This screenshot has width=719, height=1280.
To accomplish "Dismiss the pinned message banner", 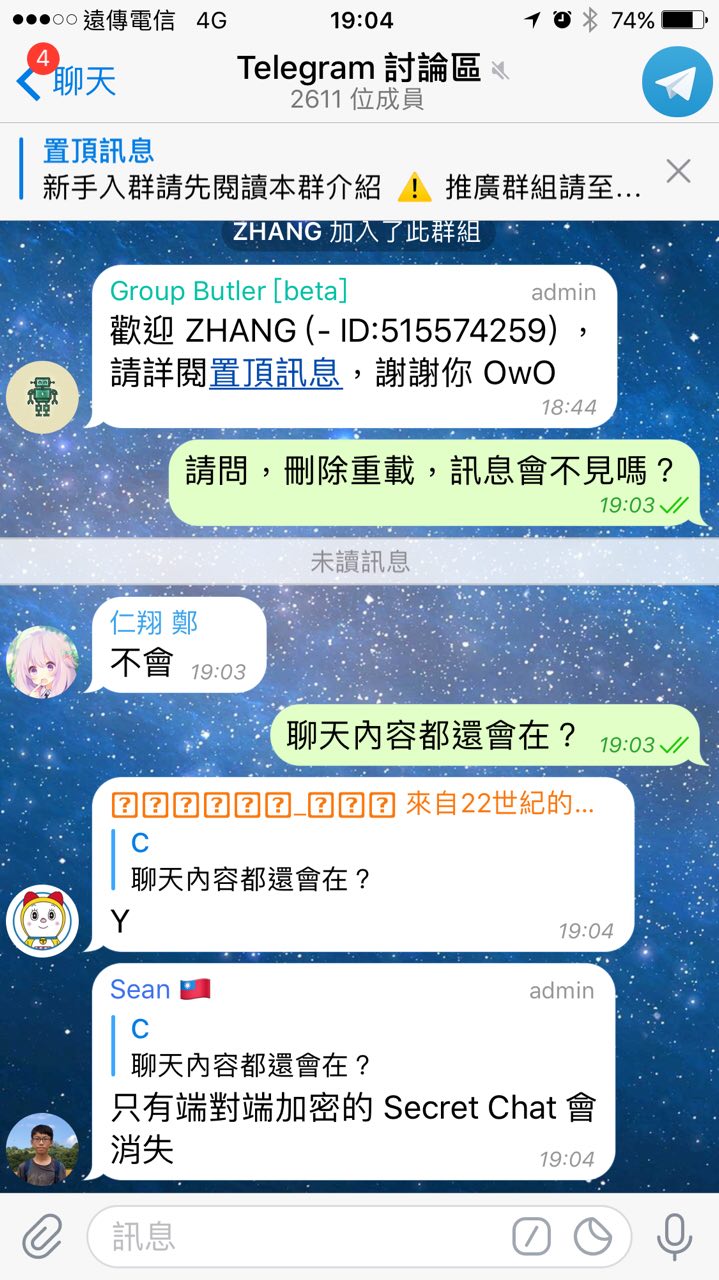I will point(678,171).
